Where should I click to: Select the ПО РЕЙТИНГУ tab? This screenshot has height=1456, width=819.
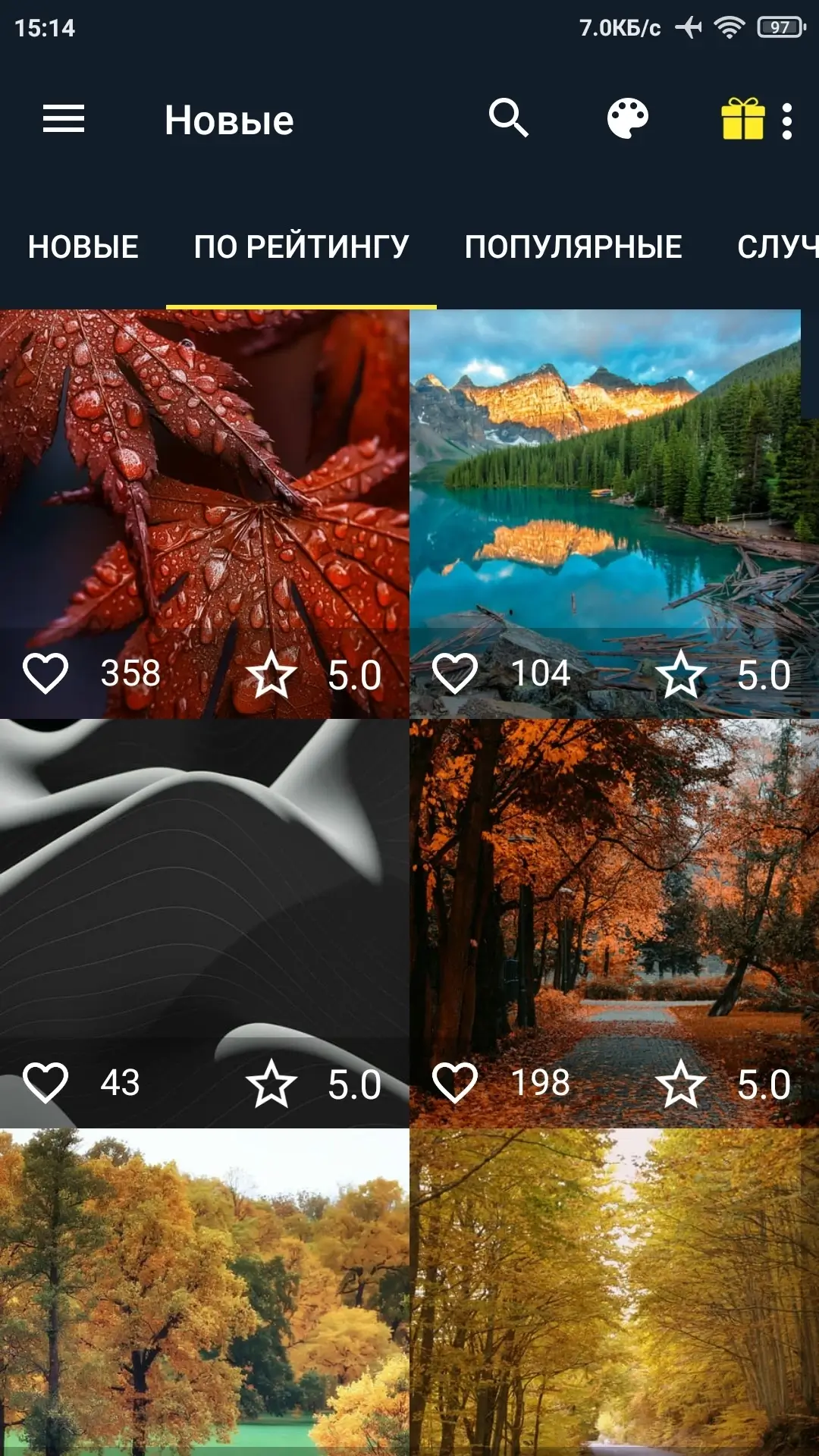click(x=301, y=246)
